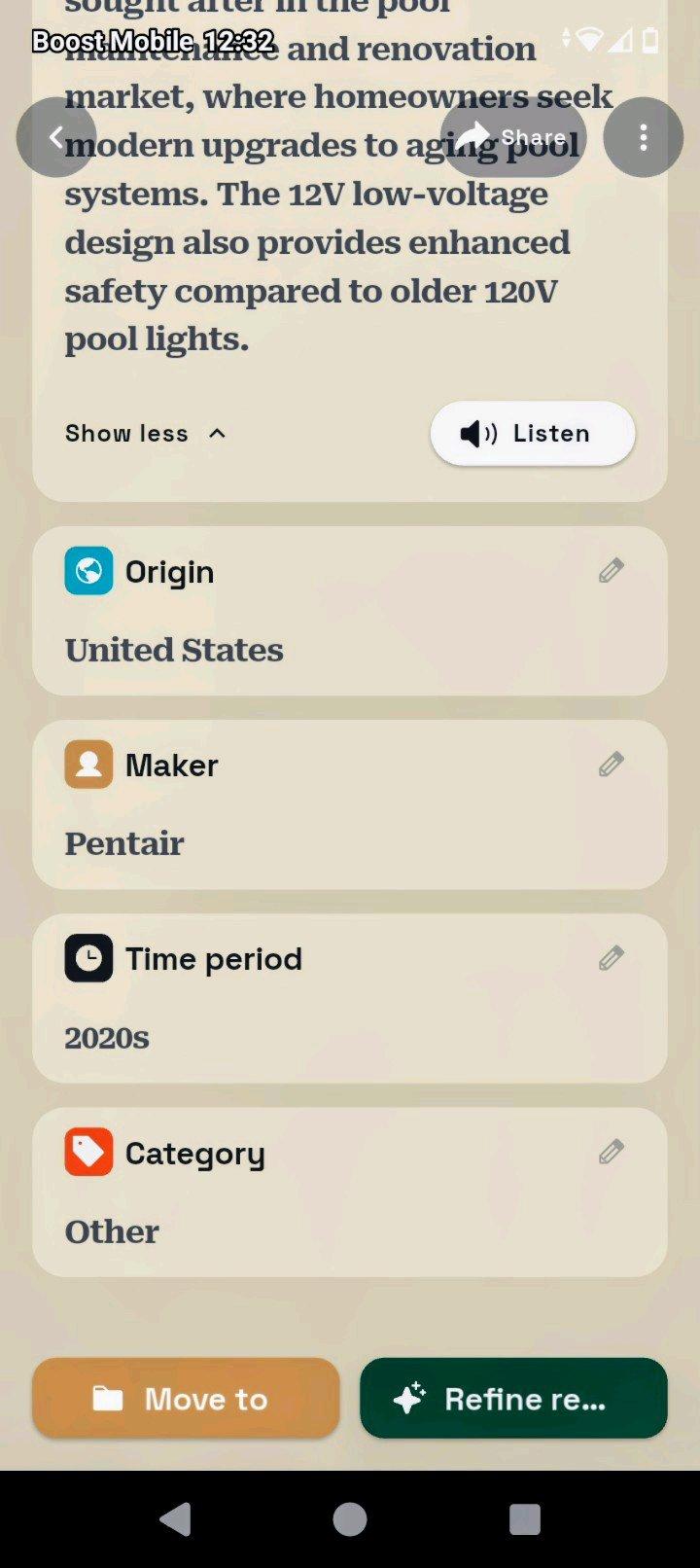Edit the Maker field
The image size is (700, 1568).
pos(611,765)
